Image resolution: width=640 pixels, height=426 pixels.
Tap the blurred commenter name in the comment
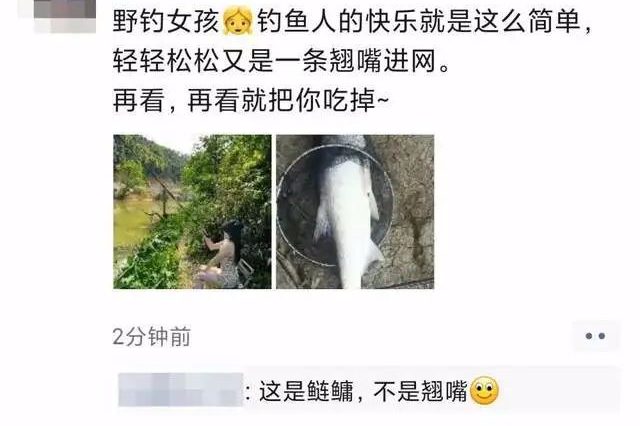click(180, 390)
